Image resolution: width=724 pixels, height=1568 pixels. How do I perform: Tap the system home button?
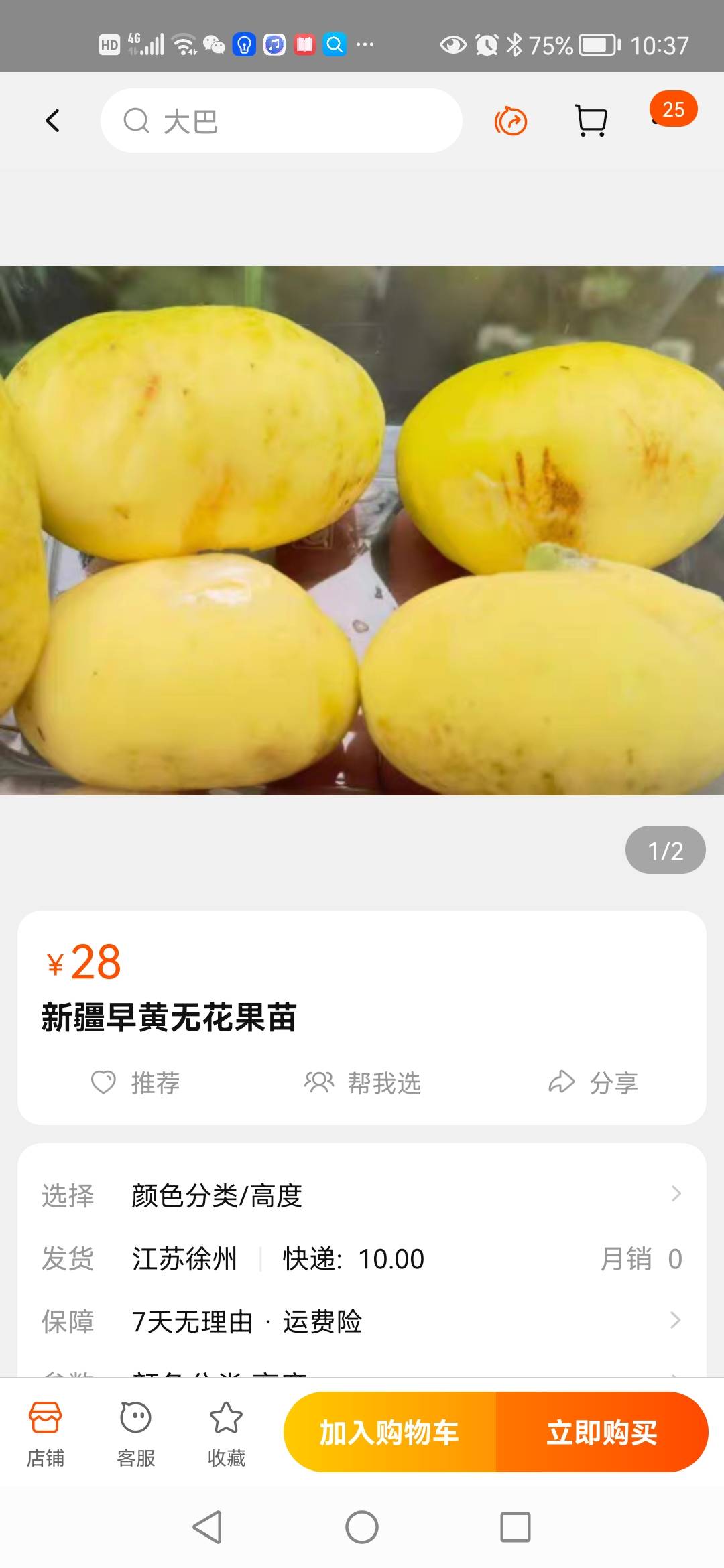pos(362,1527)
